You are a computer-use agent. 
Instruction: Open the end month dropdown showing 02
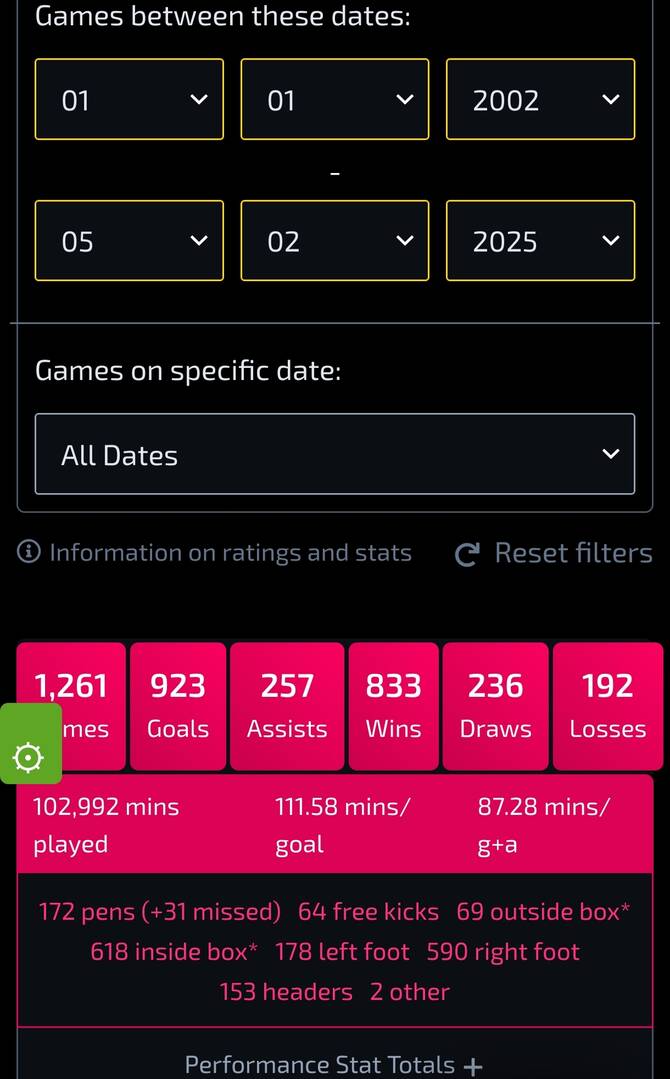point(334,241)
